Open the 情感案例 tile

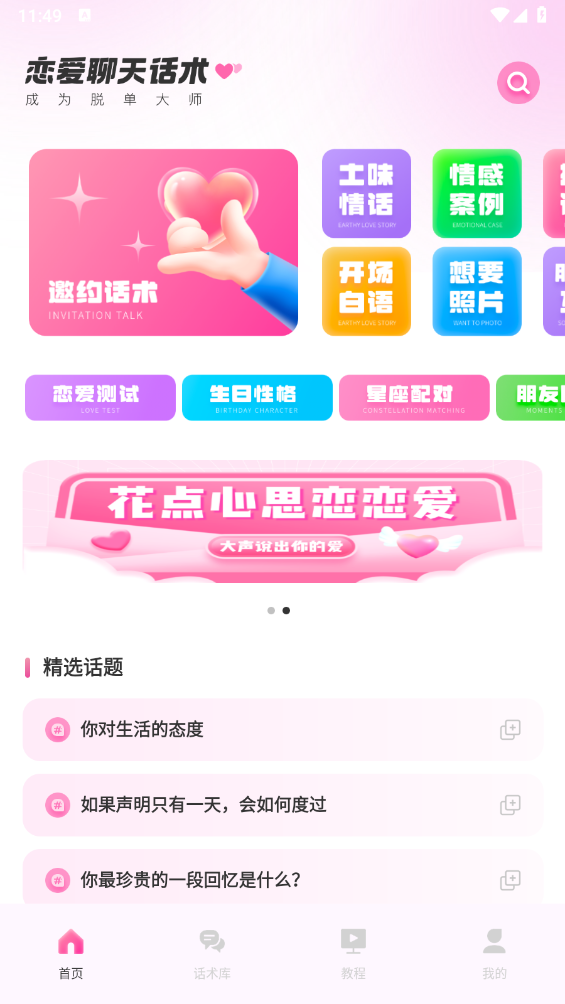(x=477, y=193)
